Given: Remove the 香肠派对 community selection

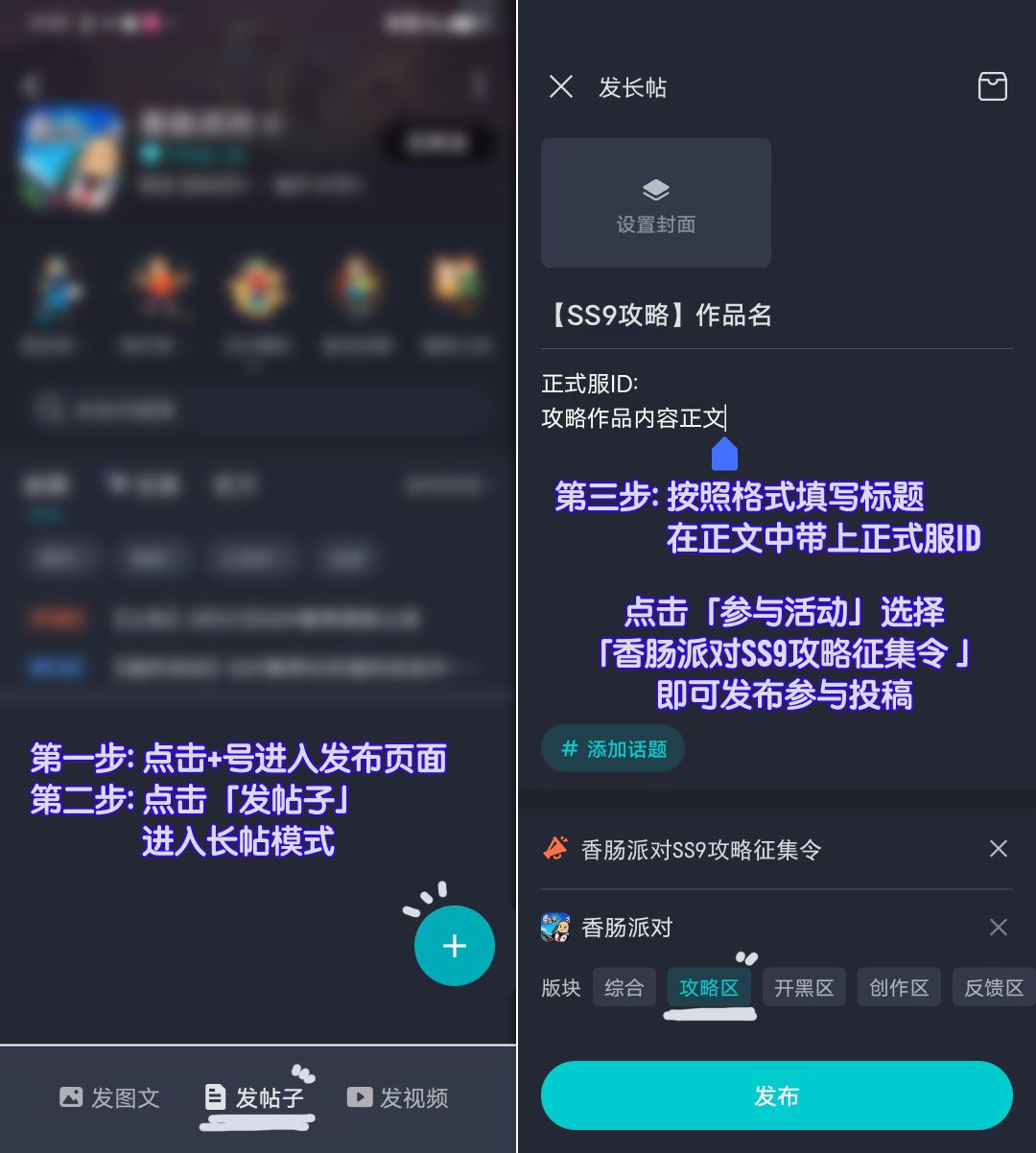Looking at the screenshot, I should pyautogui.click(x=999, y=928).
